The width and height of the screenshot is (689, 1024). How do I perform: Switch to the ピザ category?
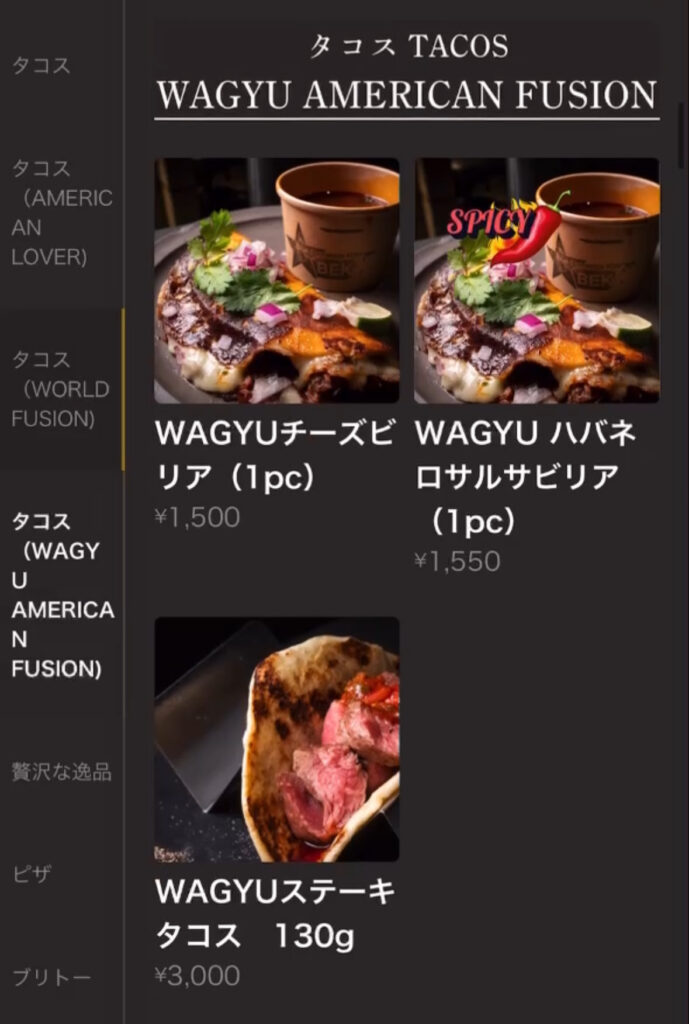click(32, 874)
